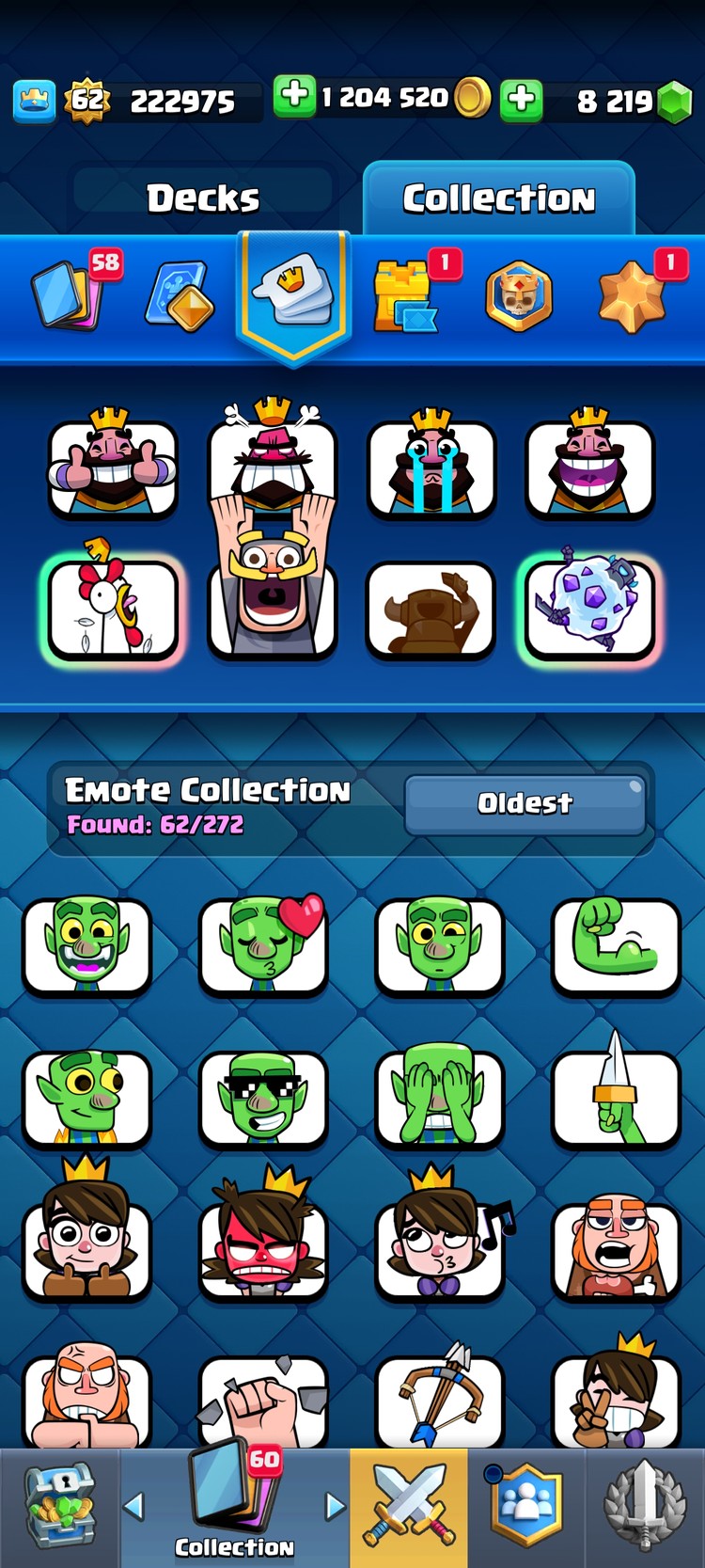Select the chicken emote in the deck
This screenshot has width=705, height=1568.
point(113,607)
